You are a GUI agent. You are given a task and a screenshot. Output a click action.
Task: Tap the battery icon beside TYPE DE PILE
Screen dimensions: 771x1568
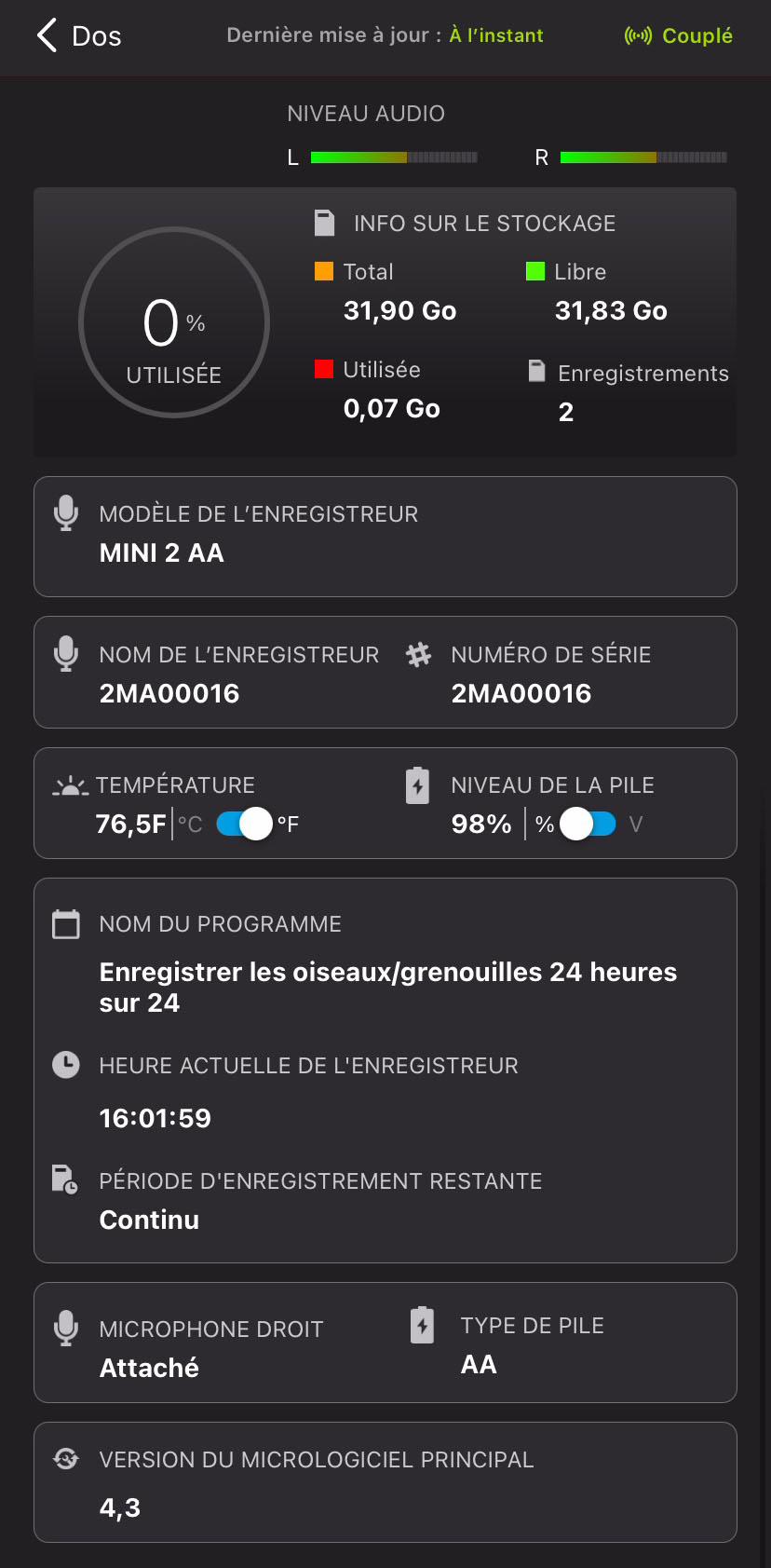(421, 1324)
